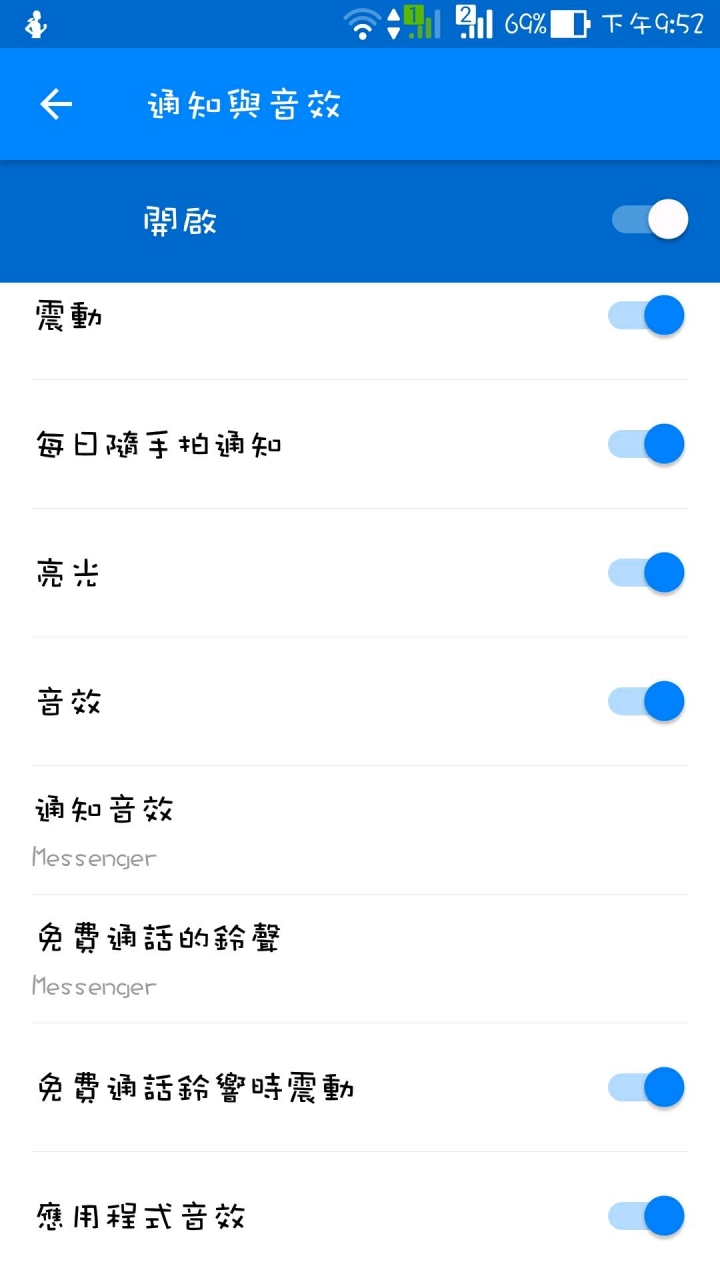The height and width of the screenshot is (1280, 720).
Task: Disable 免費通話鈴響時震動
Action: [647, 1087]
